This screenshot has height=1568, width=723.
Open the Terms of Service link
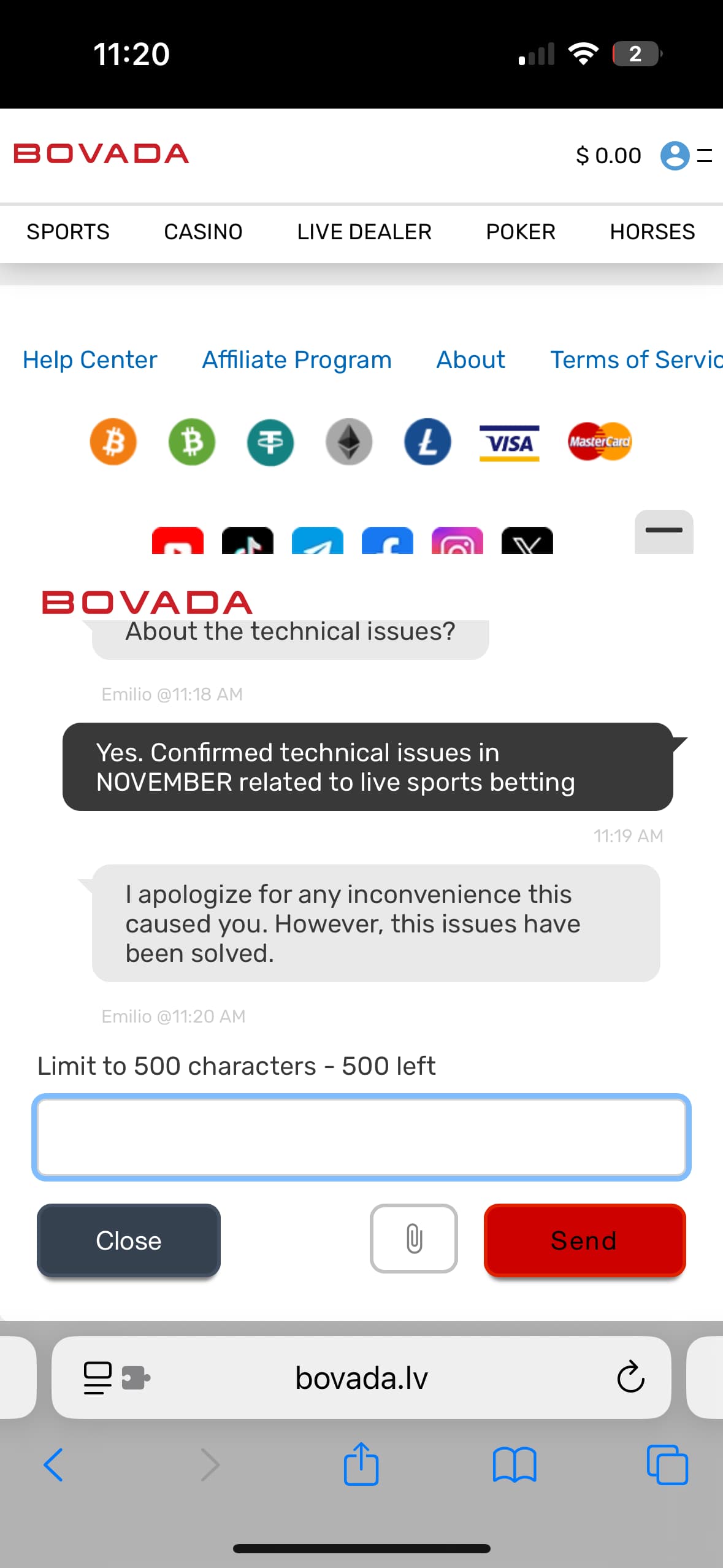pos(636,359)
